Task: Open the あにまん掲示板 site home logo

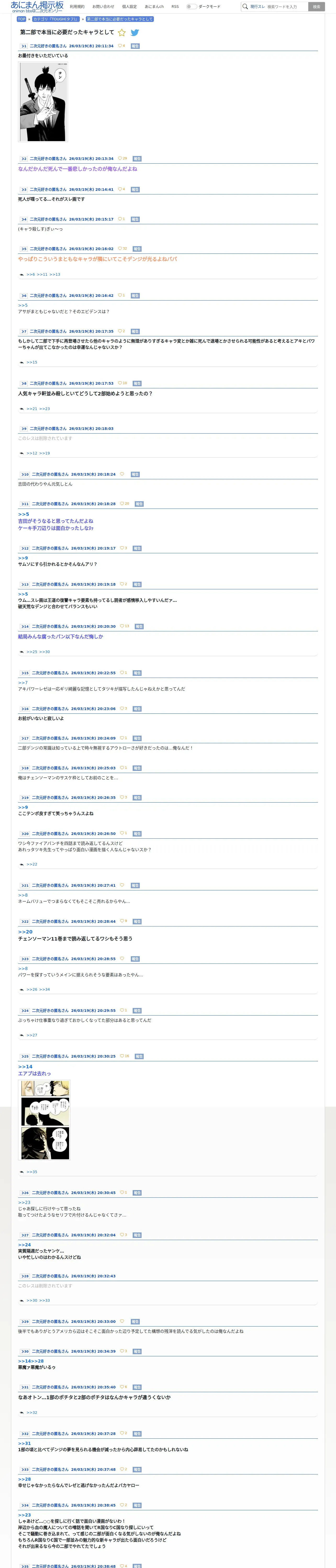Action: click(37, 7)
